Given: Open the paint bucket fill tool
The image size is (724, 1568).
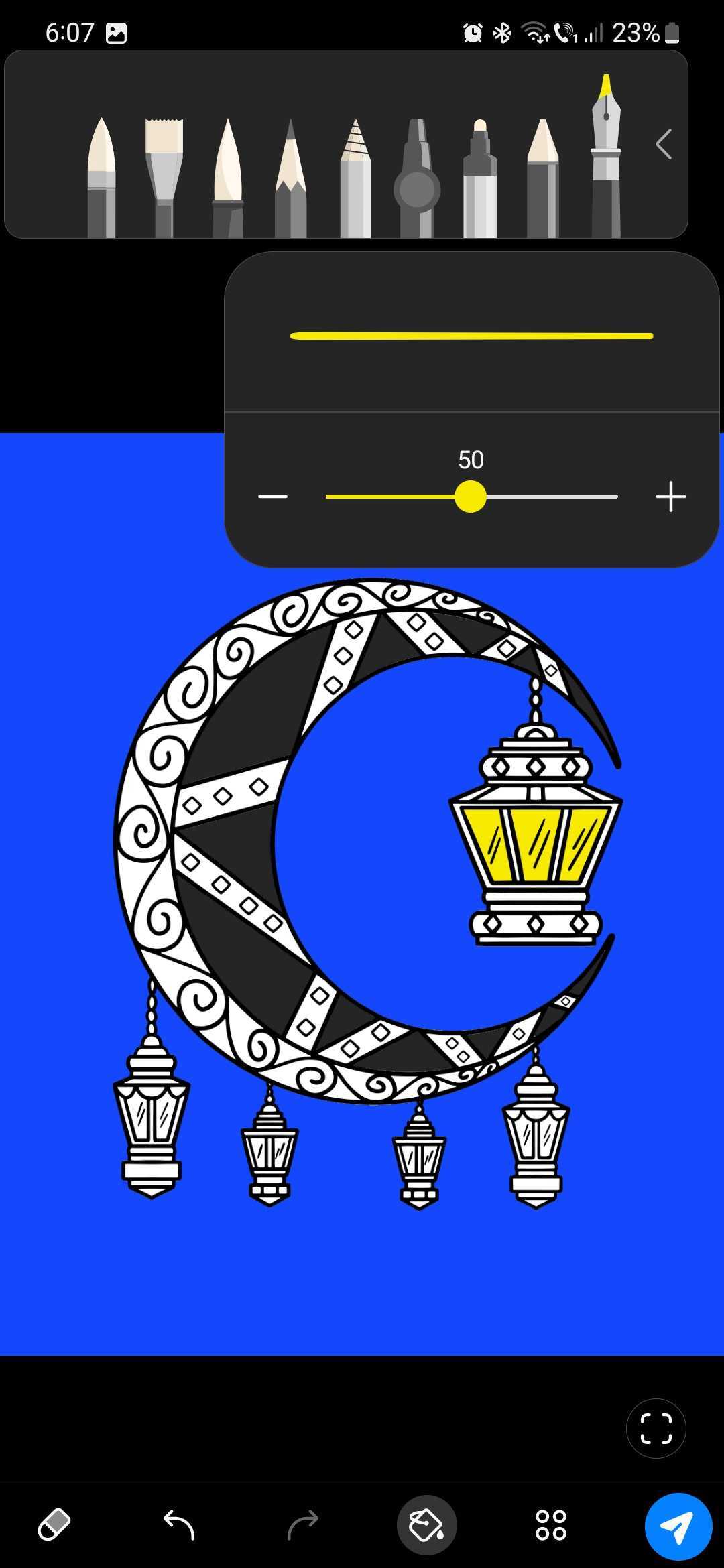Looking at the screenshot, I should coord(426,1524).
